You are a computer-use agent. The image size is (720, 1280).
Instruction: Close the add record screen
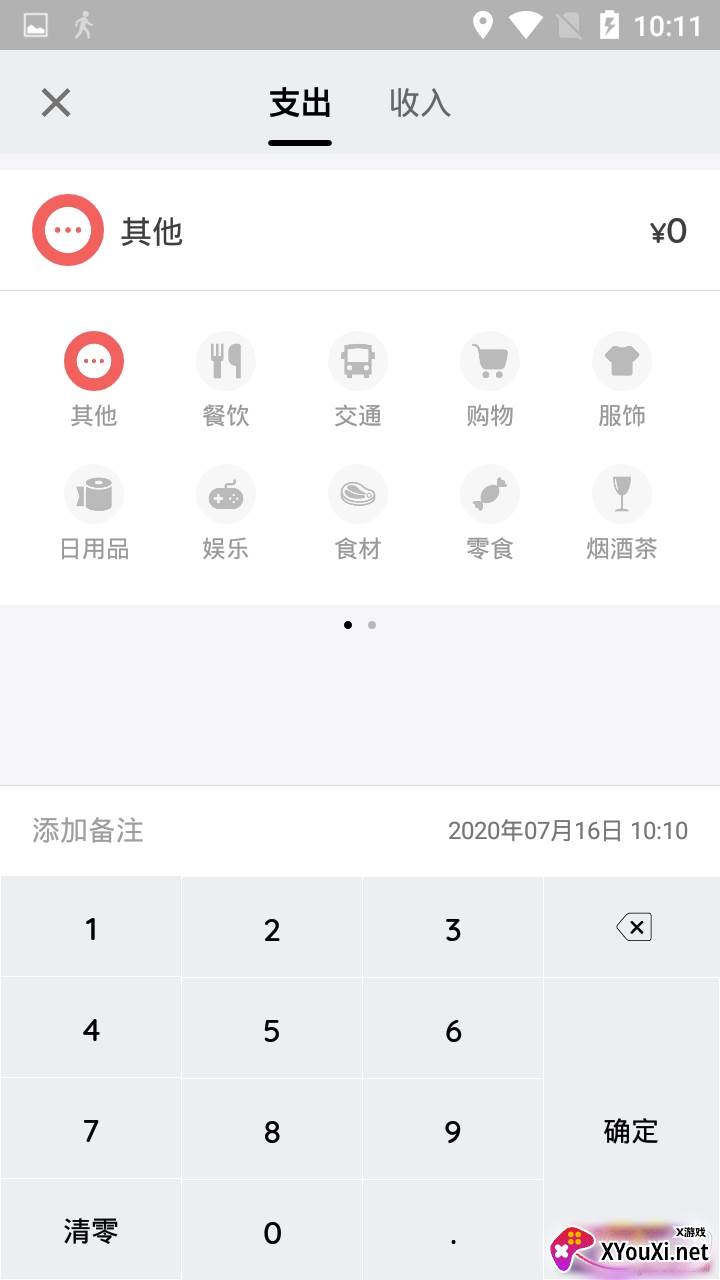point(56,102)
